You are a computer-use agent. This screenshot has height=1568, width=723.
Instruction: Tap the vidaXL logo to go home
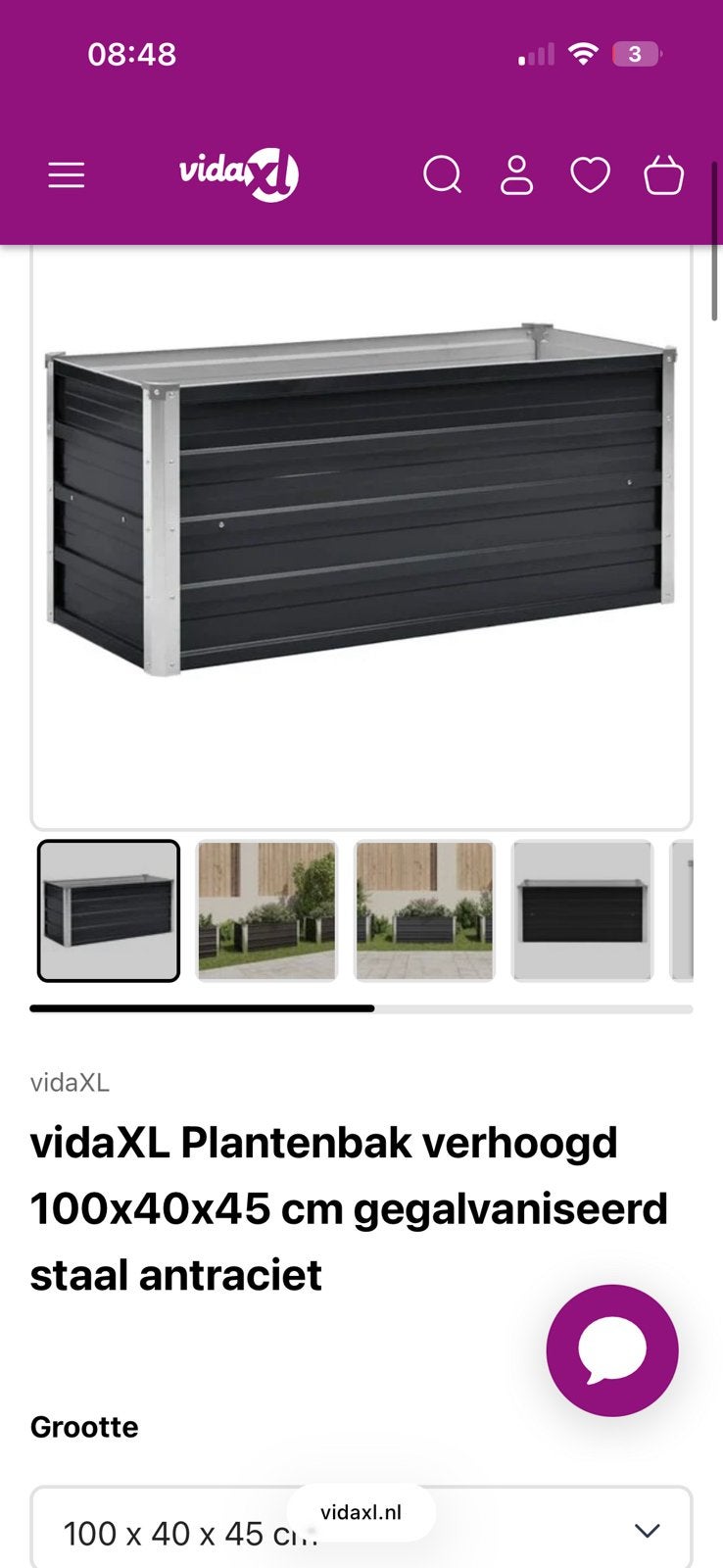click(x=239, y=175)
